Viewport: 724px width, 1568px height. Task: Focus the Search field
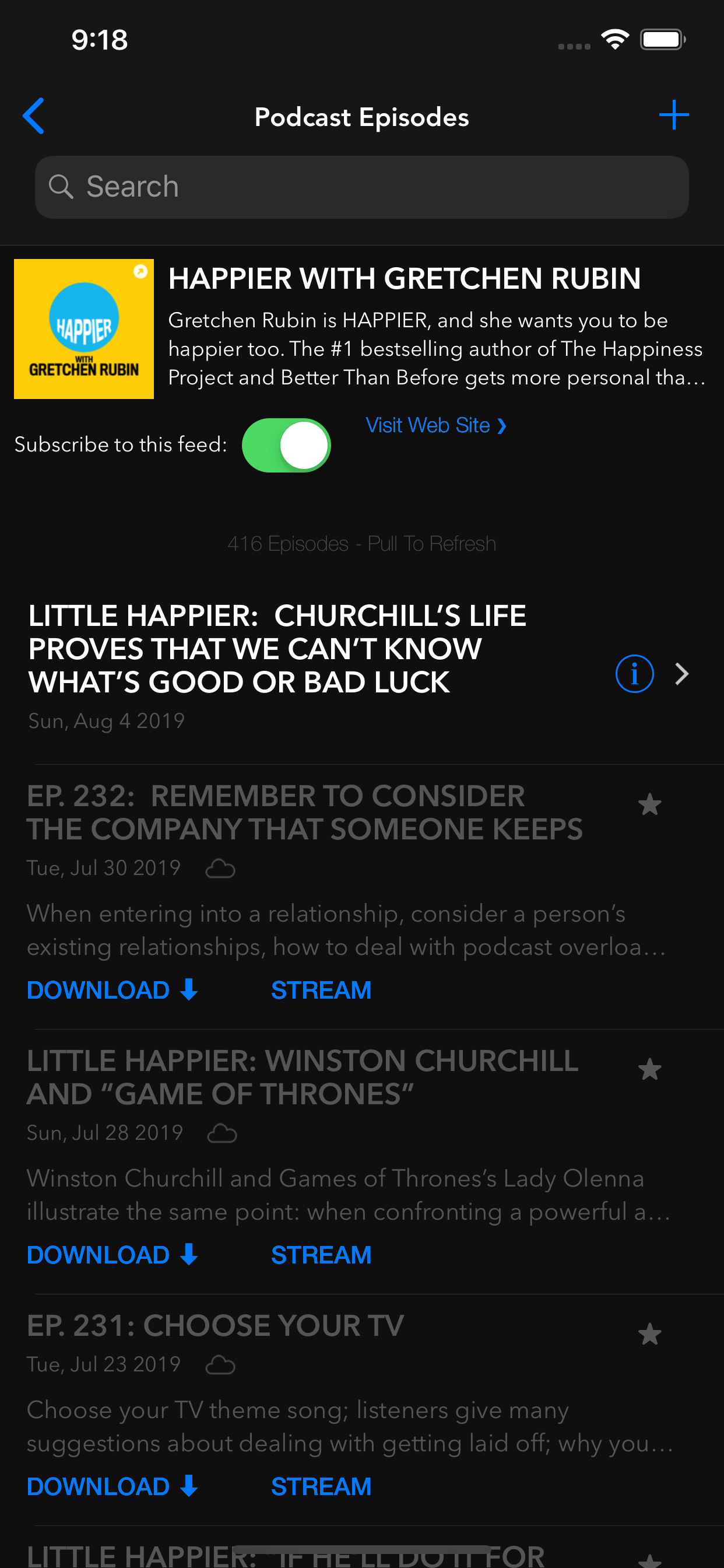[x=361, y=187]
